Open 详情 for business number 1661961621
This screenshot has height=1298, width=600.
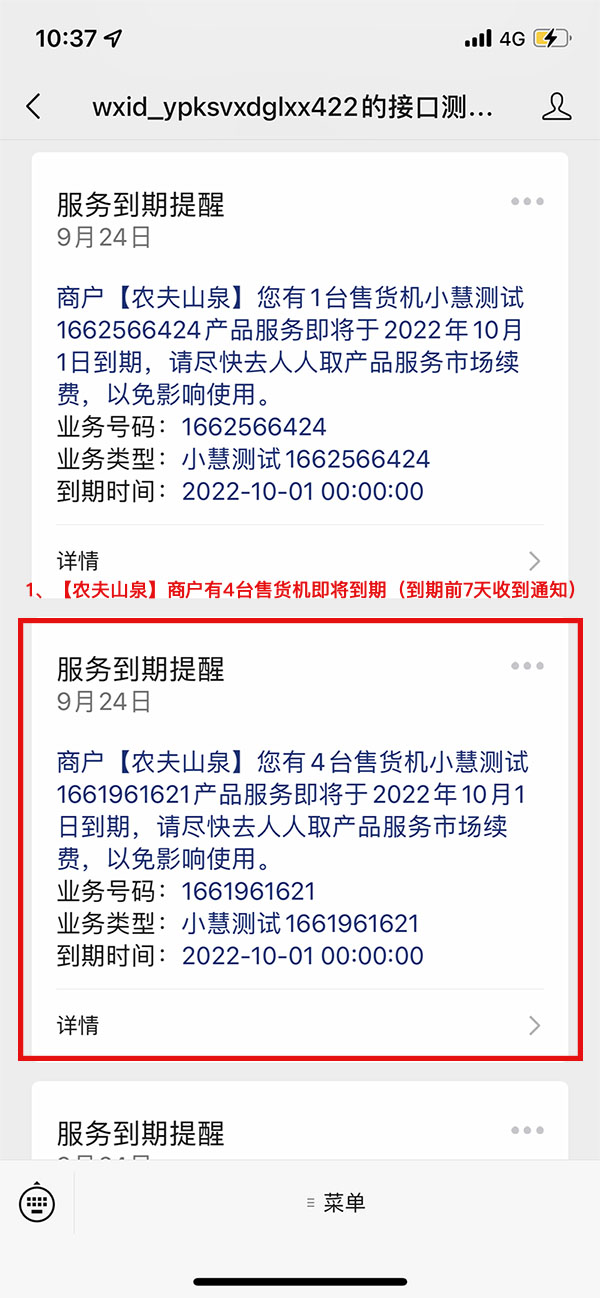300,1025
